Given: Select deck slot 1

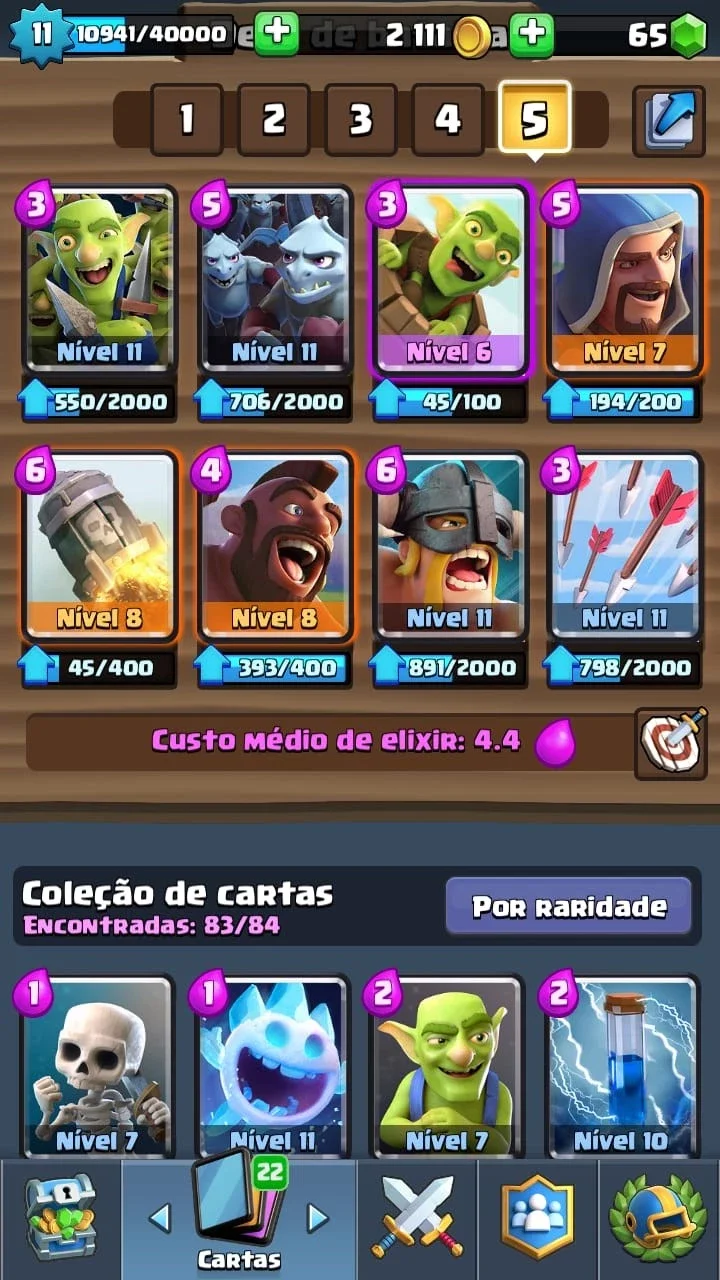Looking at the screenshot, I should pos(186,120).
